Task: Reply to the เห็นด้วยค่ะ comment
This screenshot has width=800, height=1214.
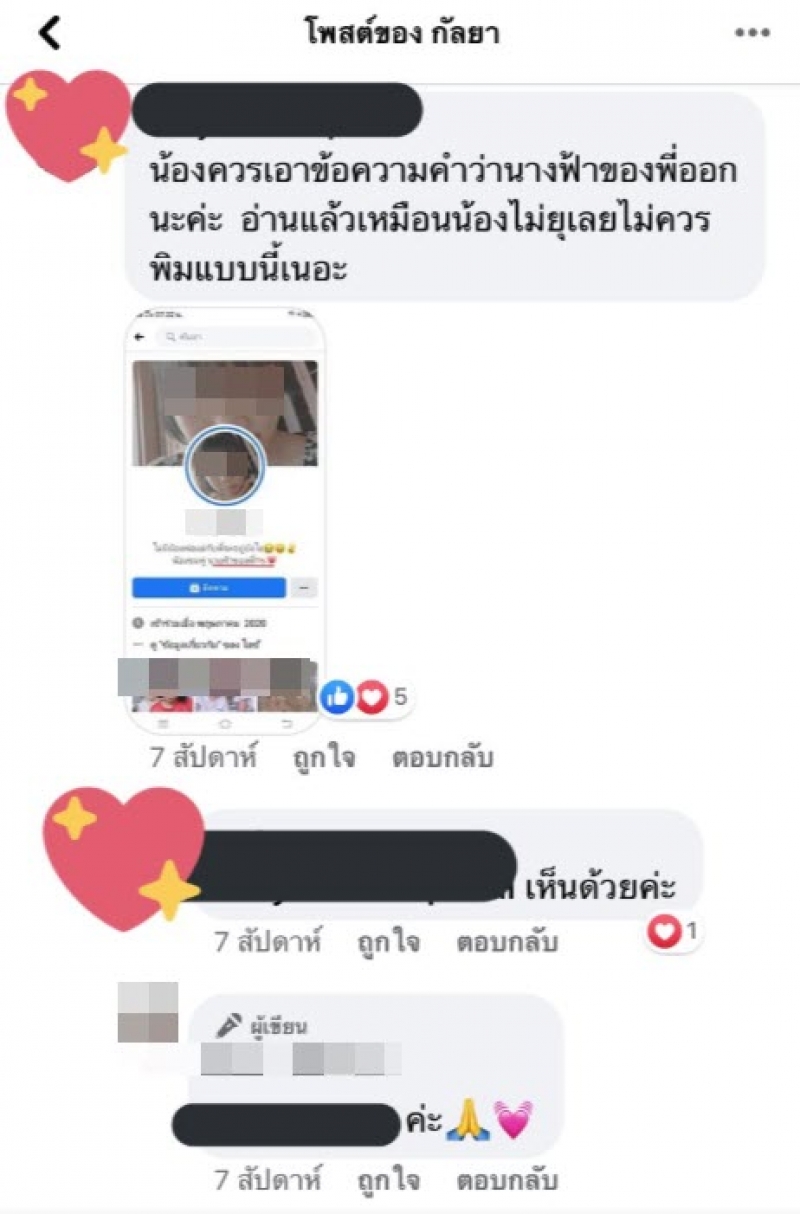Action: click(507, 942)
